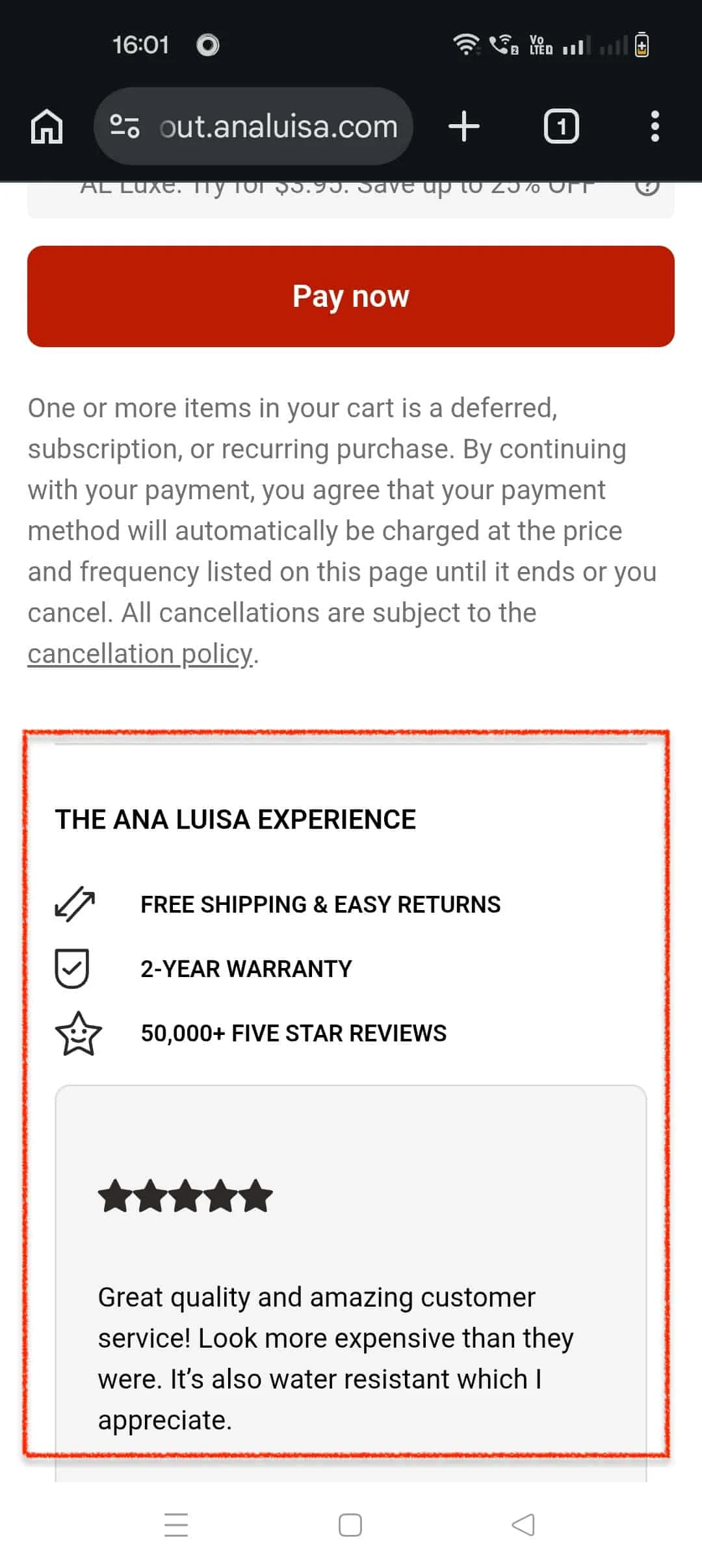Open a new browser tab with the plus icon
The width and height of the screenshot is (702, 1568).
(465, 126)
